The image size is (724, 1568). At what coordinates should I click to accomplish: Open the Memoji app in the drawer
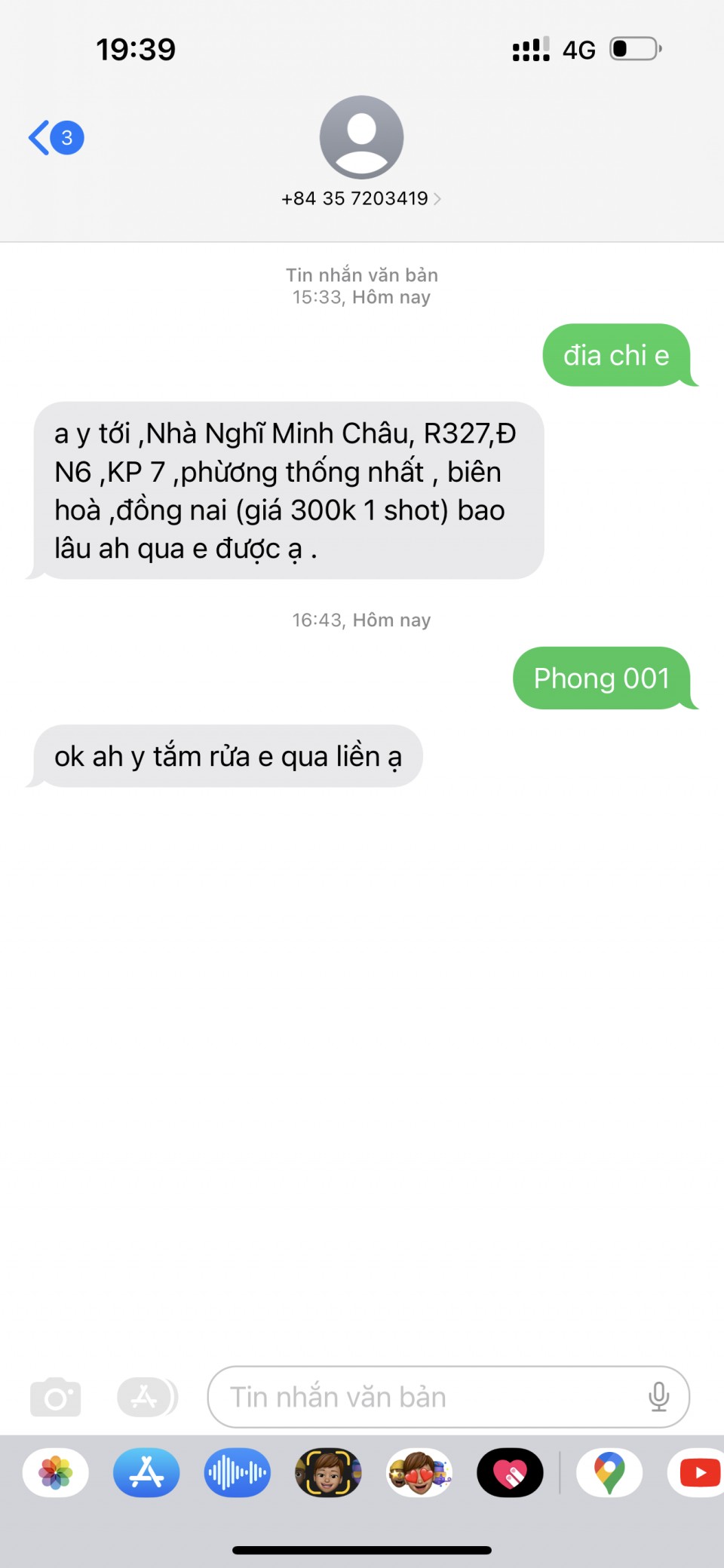click(x=328, y=1472)
